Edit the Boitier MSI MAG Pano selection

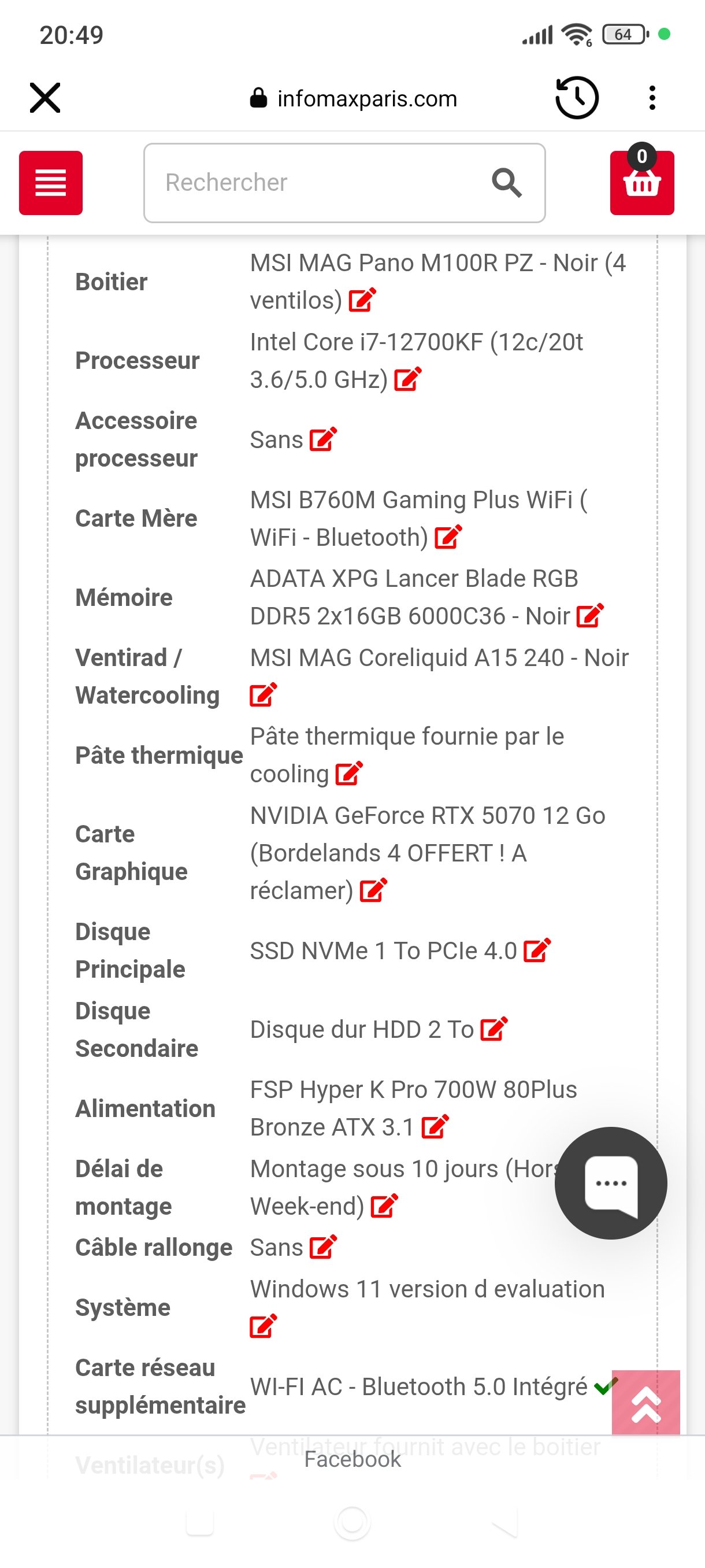coord(362,299)
